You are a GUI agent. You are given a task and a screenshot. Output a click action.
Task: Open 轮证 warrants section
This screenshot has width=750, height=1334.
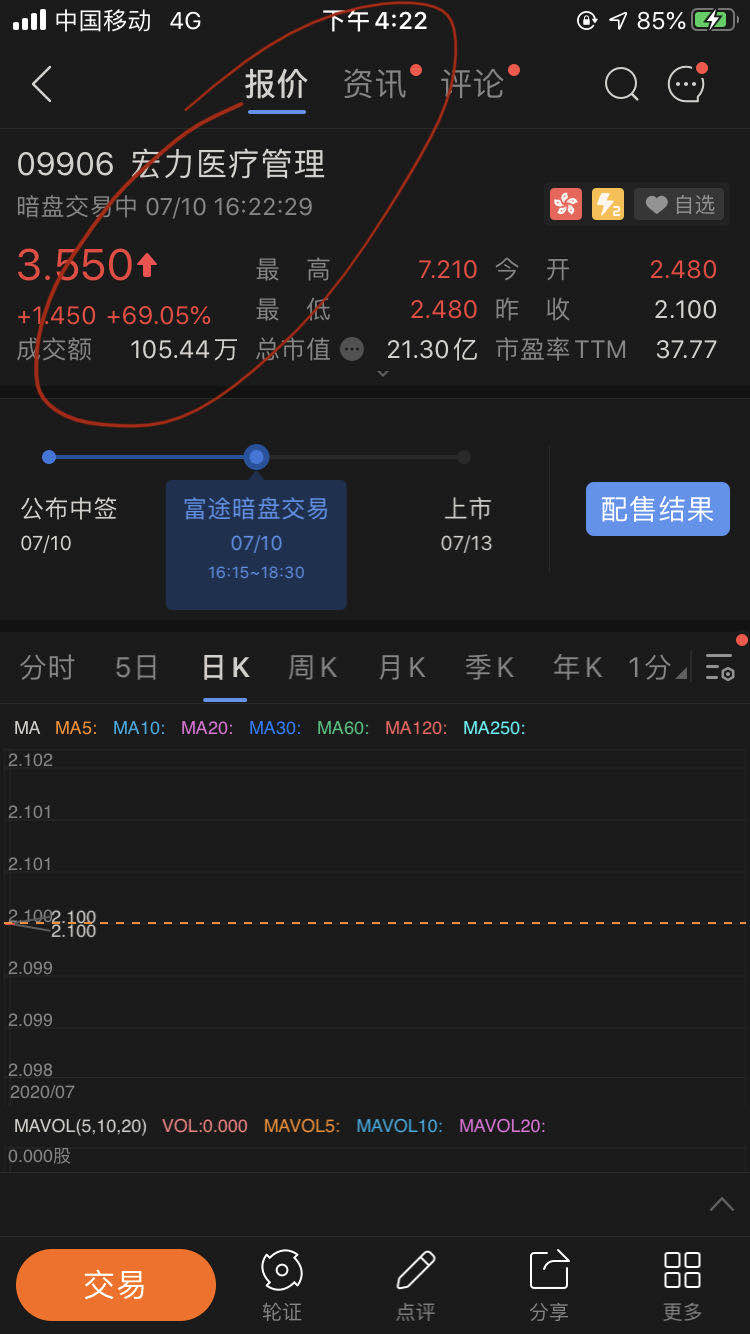(x=282, y=1286)
